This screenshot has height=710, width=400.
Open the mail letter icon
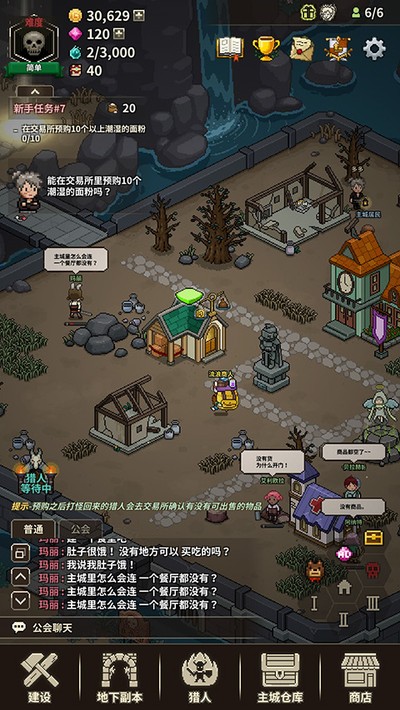(302, 48)
